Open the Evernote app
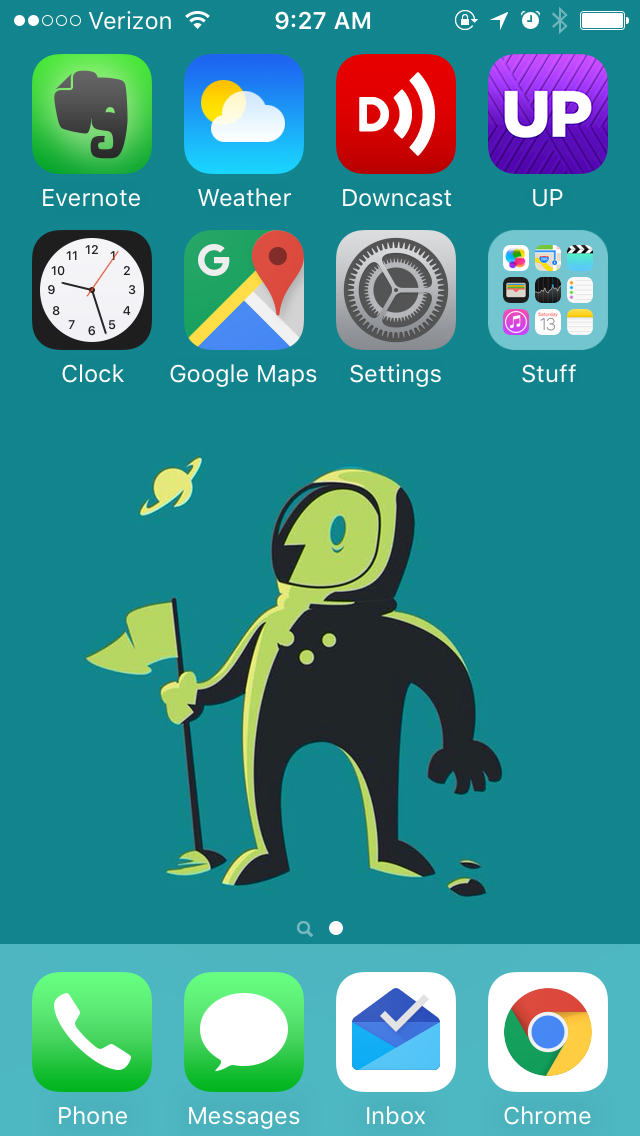This screenshot has height=1136, width=640. [92, 114]
